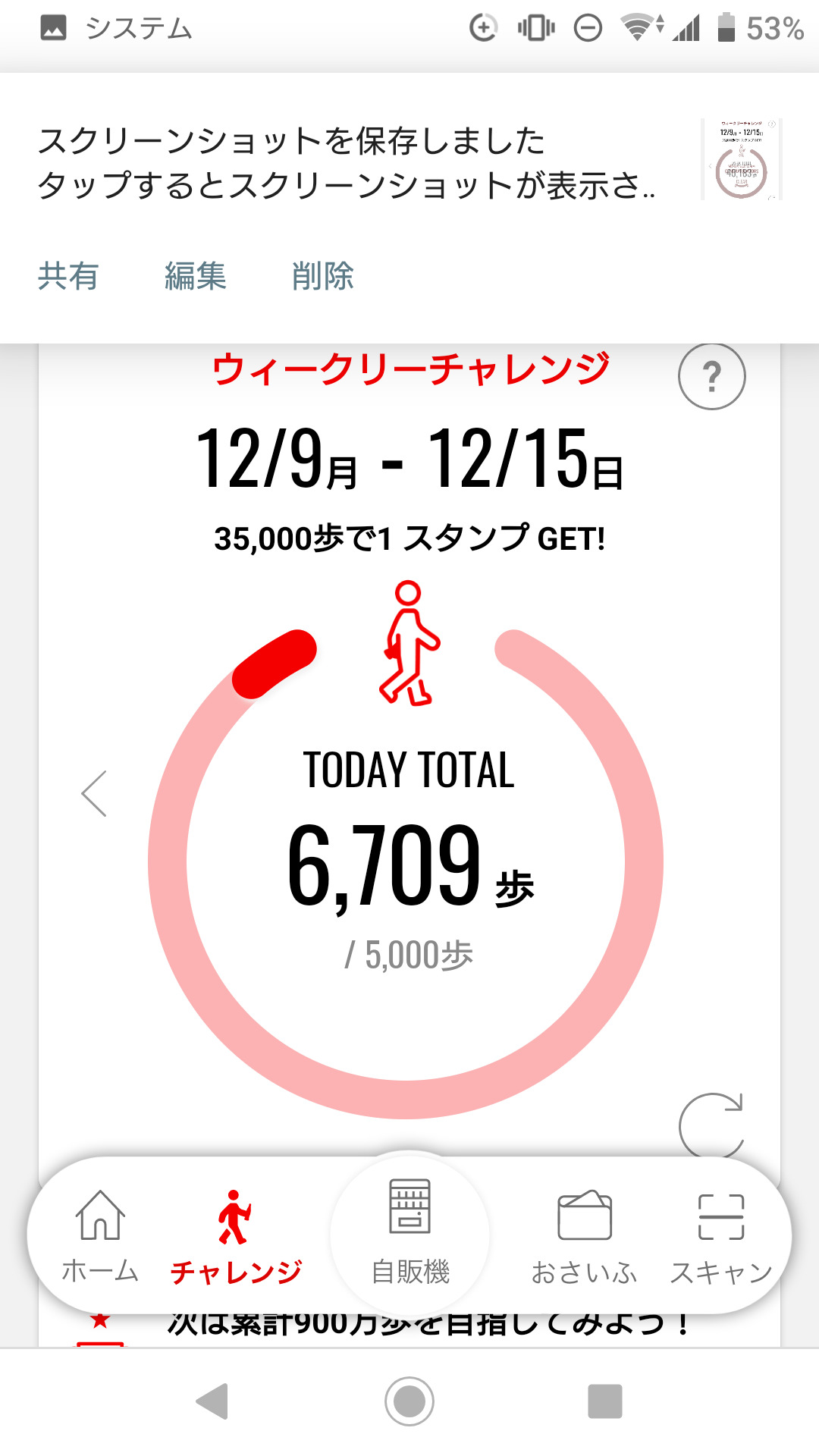
Task: Tap 削除 to delete the screenshot
Action: [323, 276]
